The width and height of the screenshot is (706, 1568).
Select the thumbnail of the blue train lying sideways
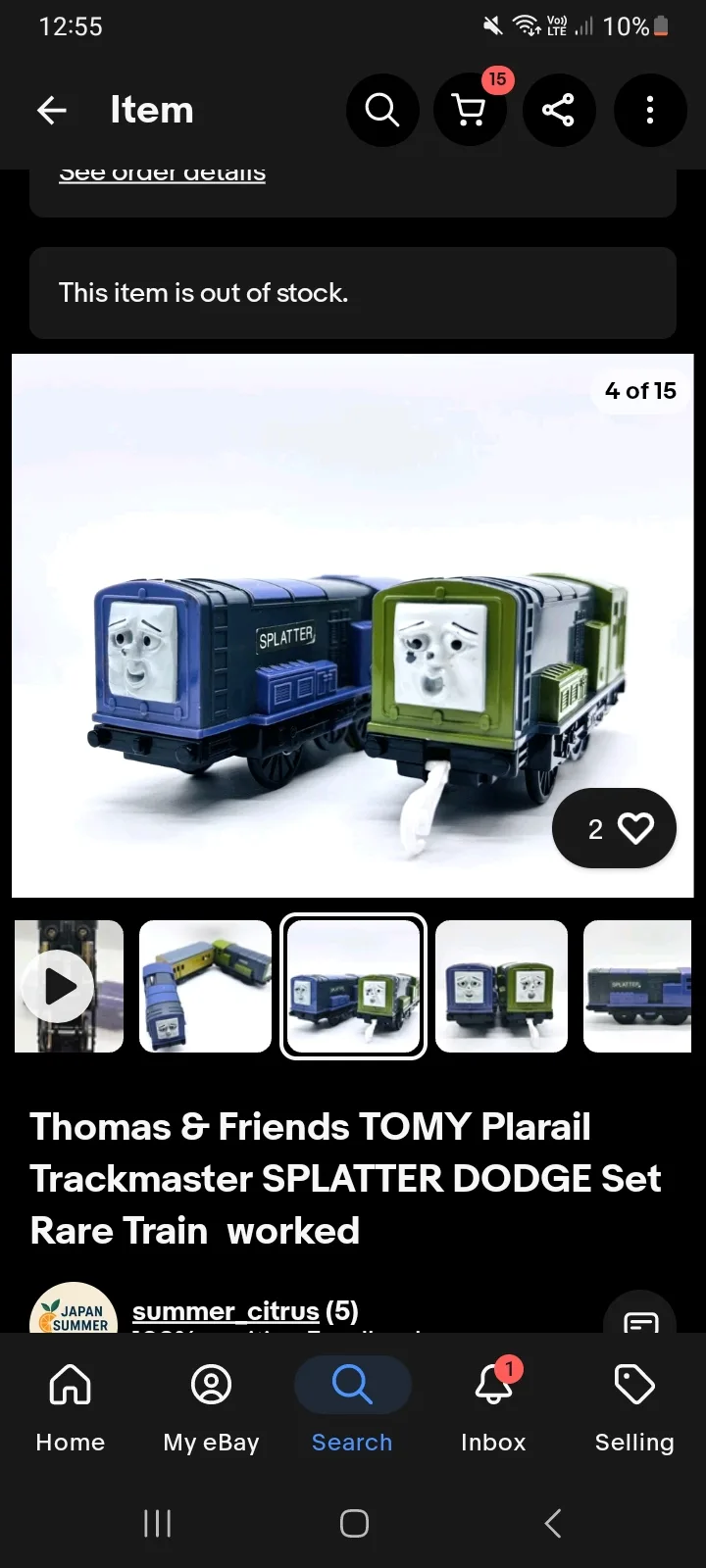pos(205,986)
